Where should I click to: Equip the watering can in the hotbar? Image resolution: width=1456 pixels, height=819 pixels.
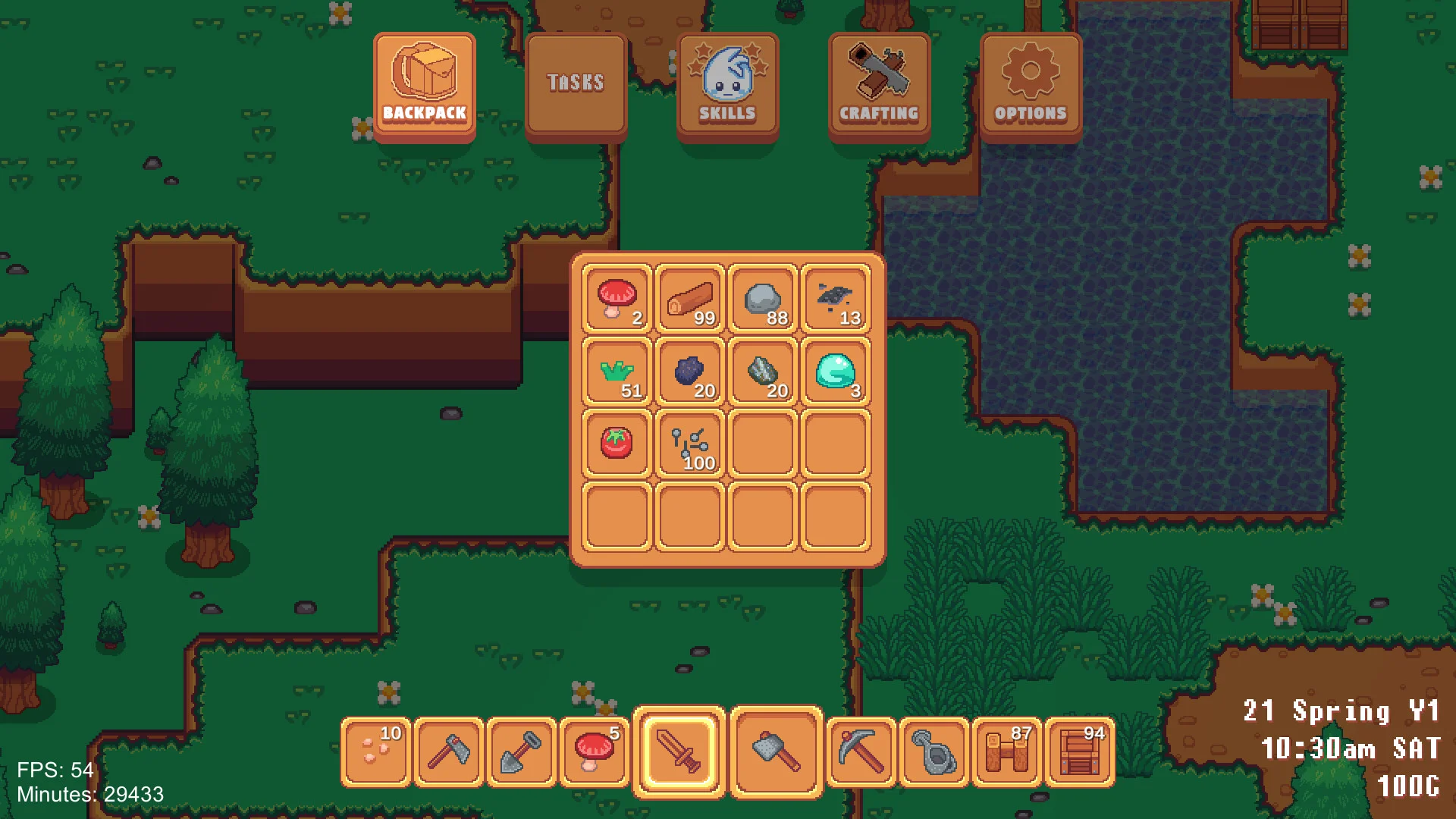(934, 752)
